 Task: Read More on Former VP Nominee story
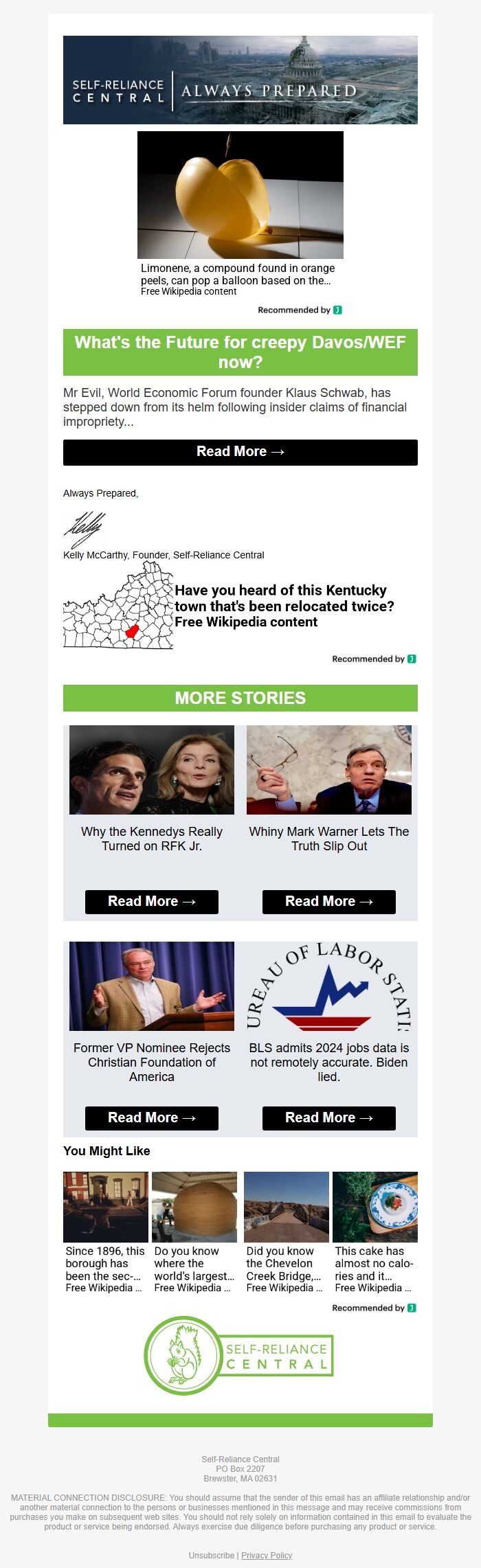[x=151, y=1118]
